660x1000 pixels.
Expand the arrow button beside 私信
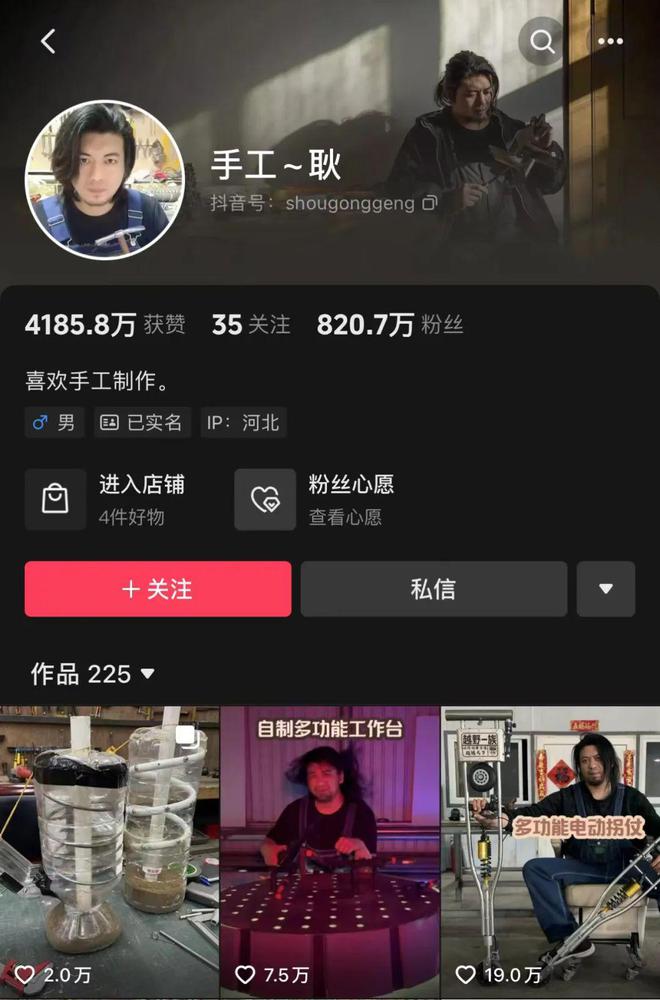click(605, 589)
